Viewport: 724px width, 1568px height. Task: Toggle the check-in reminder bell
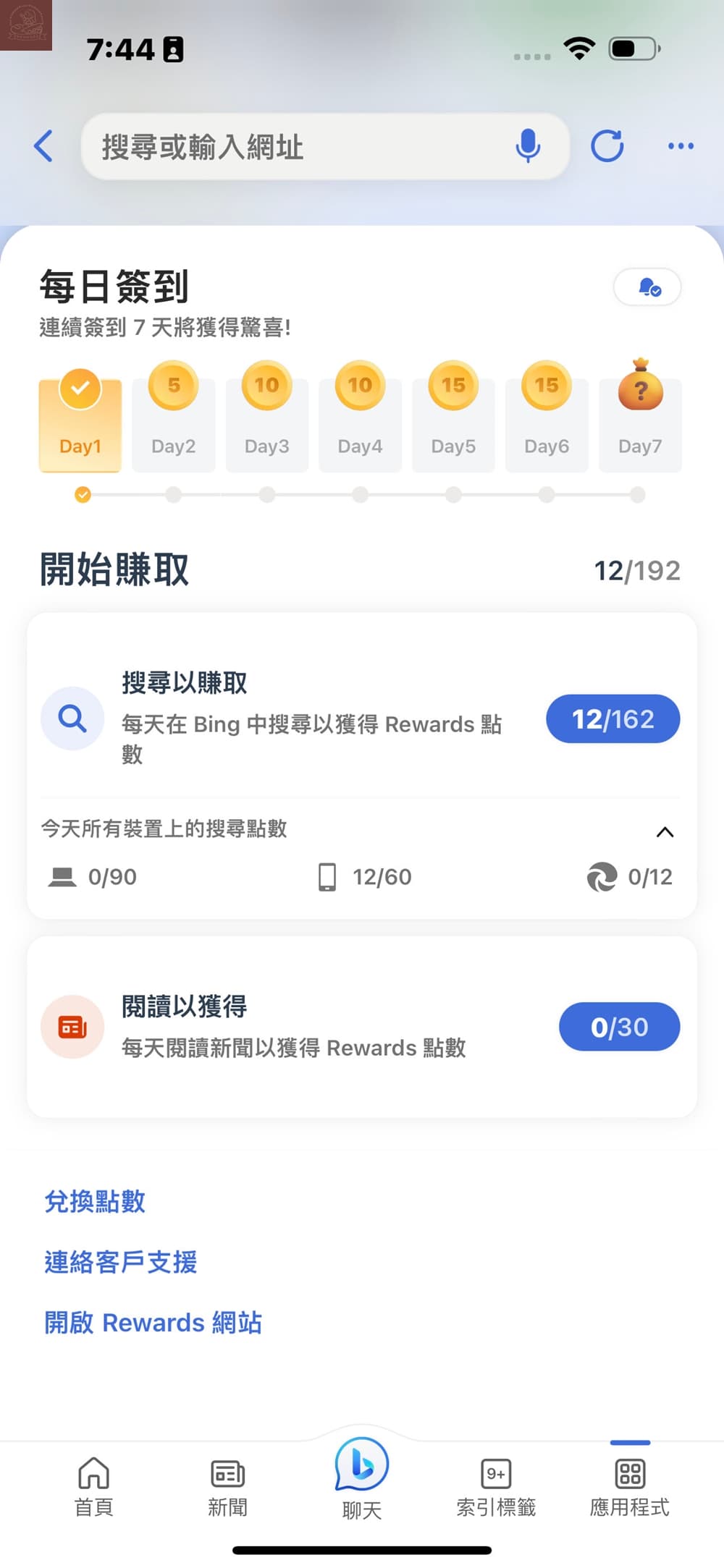[647, 287]
